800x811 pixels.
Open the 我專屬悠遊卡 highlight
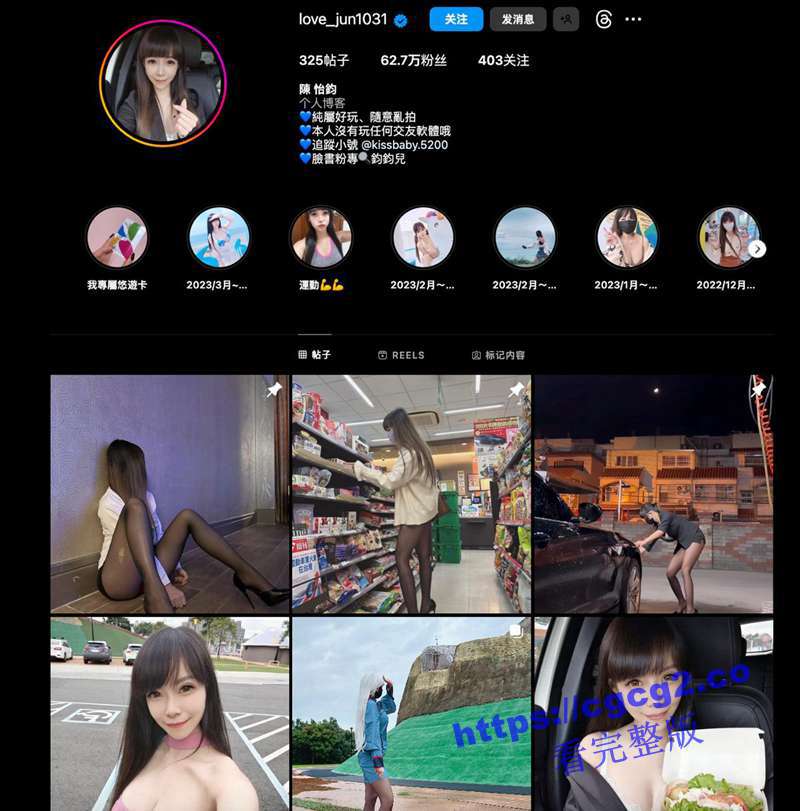tap(117, 238)
